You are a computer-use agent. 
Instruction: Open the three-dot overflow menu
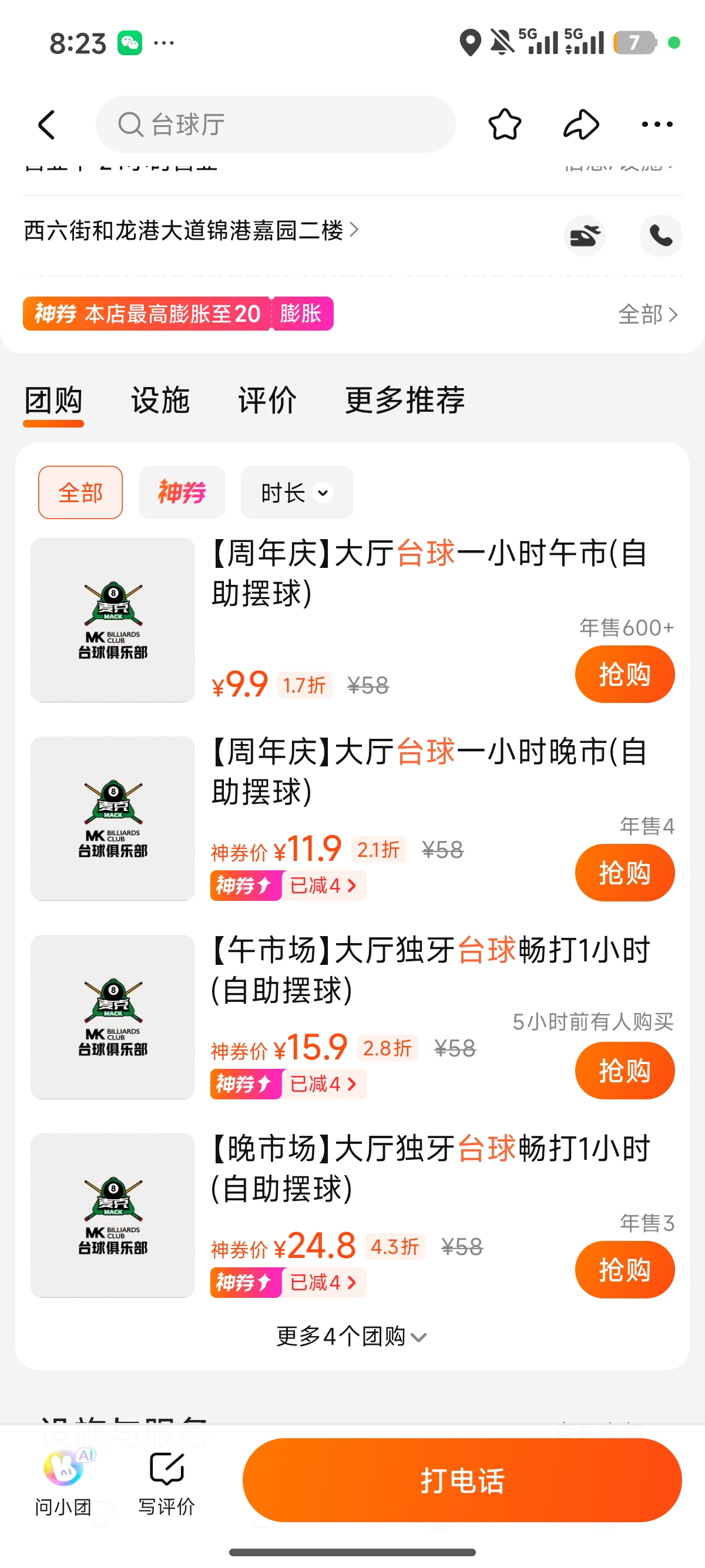657,124
